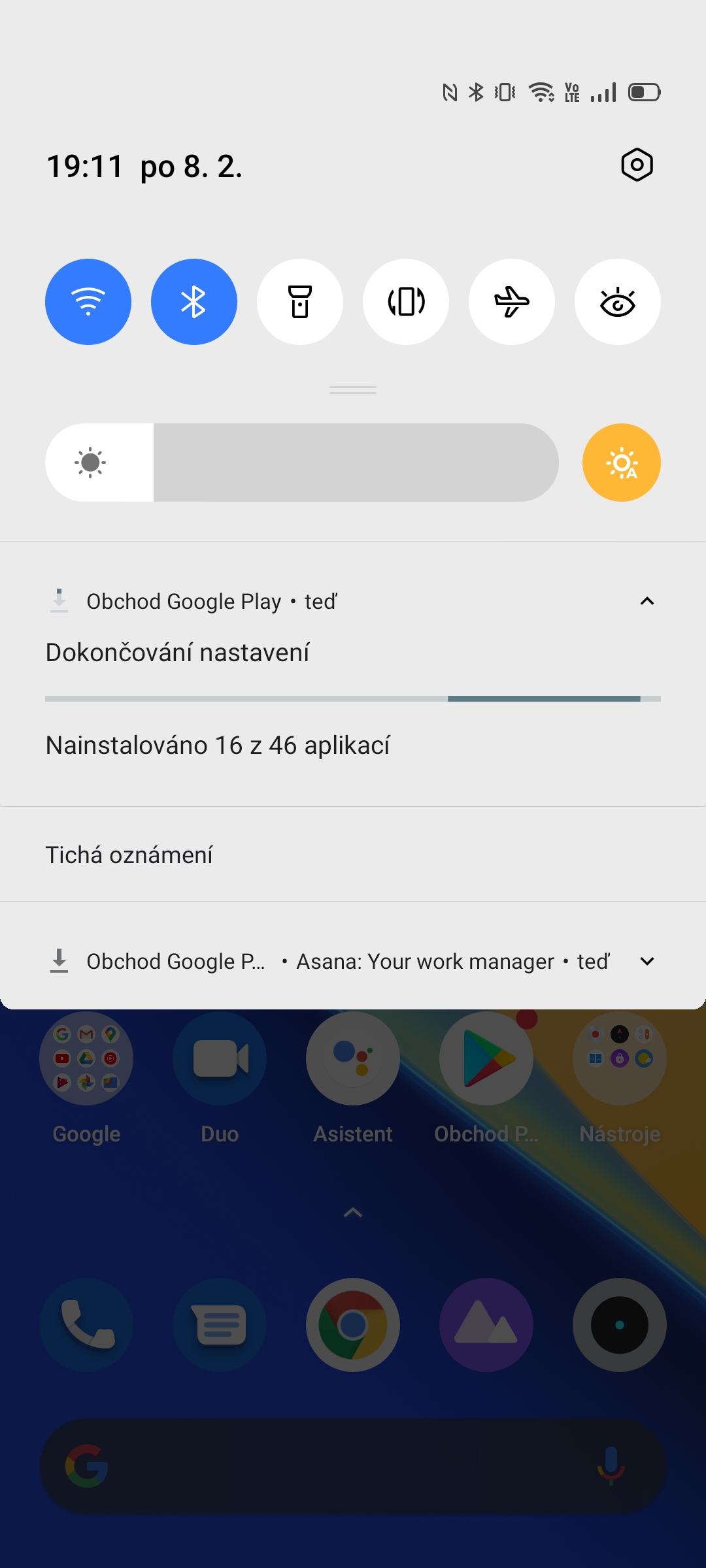Image resolution: width=706 pixels, height=1568 pixels.
Task: Enable airplane mode
Action: (512, 302)
